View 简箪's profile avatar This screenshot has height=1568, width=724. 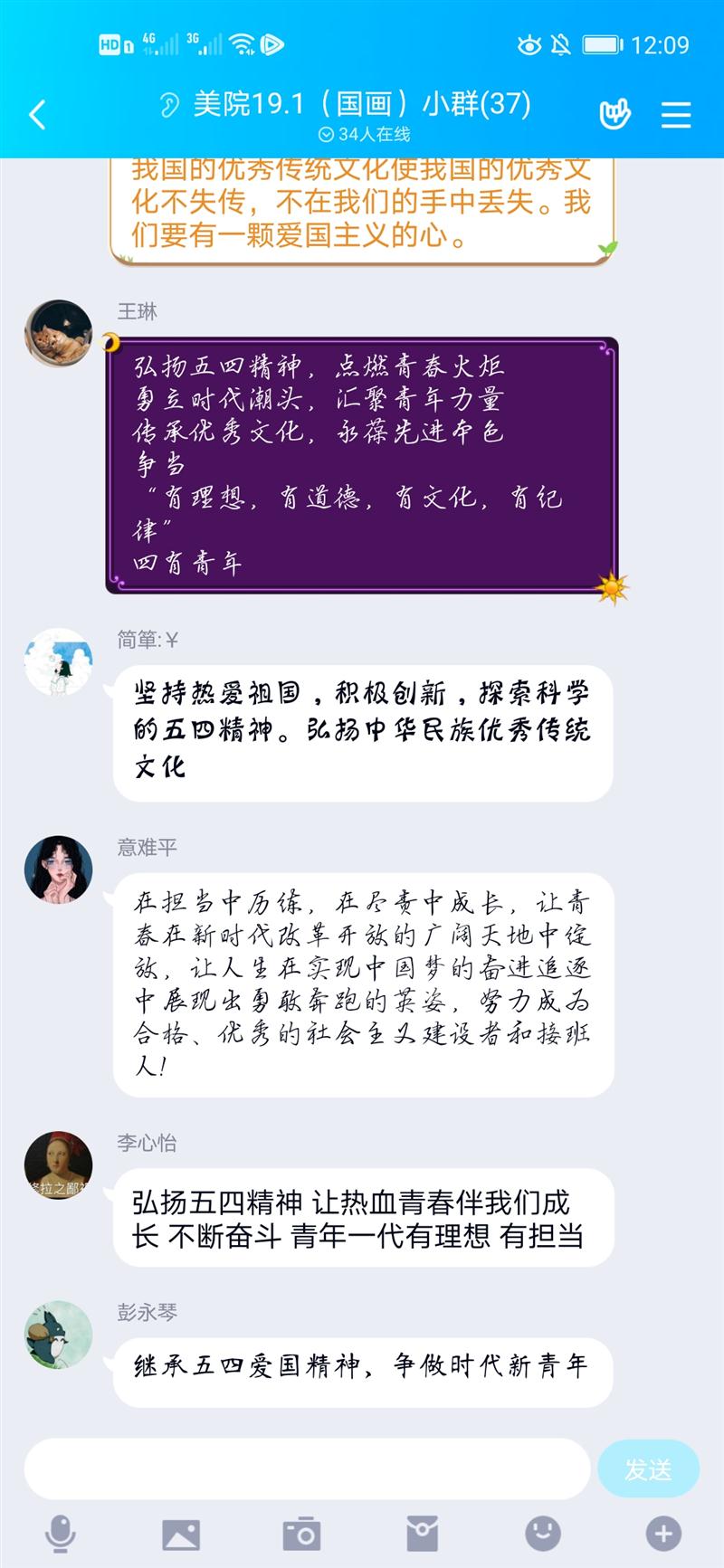click(x=58, y=662)
